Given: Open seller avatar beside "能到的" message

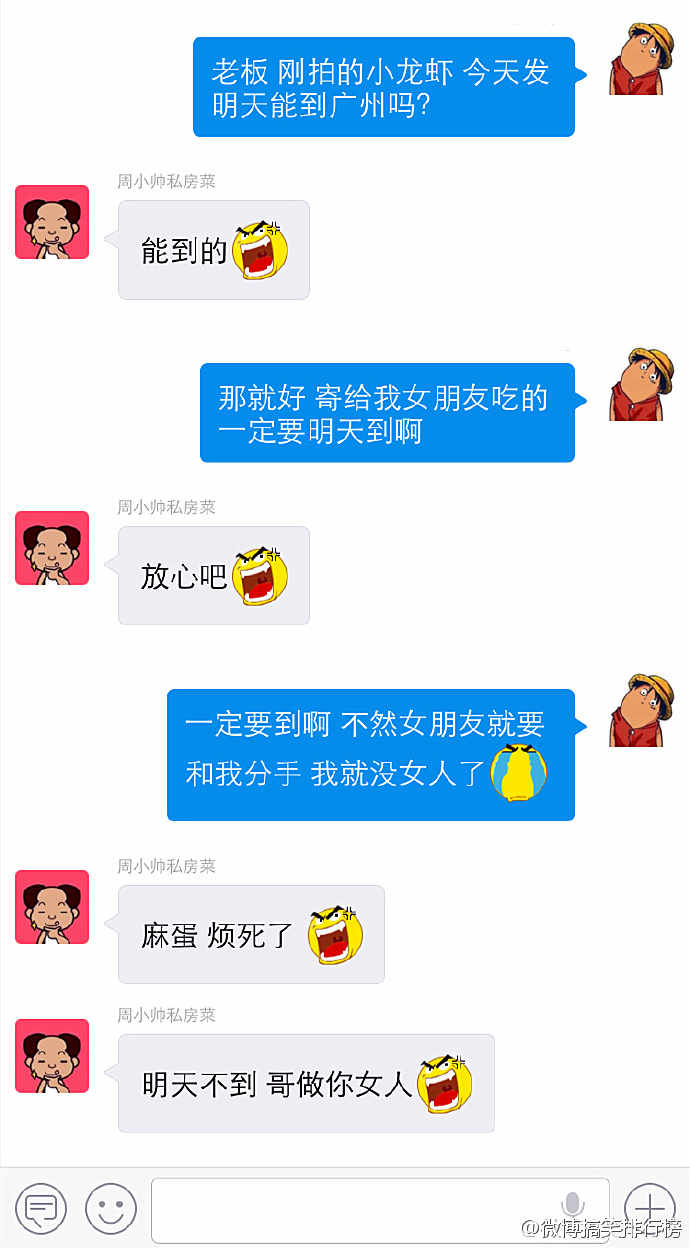Looking at the screenshot, I should pos(52,222).
